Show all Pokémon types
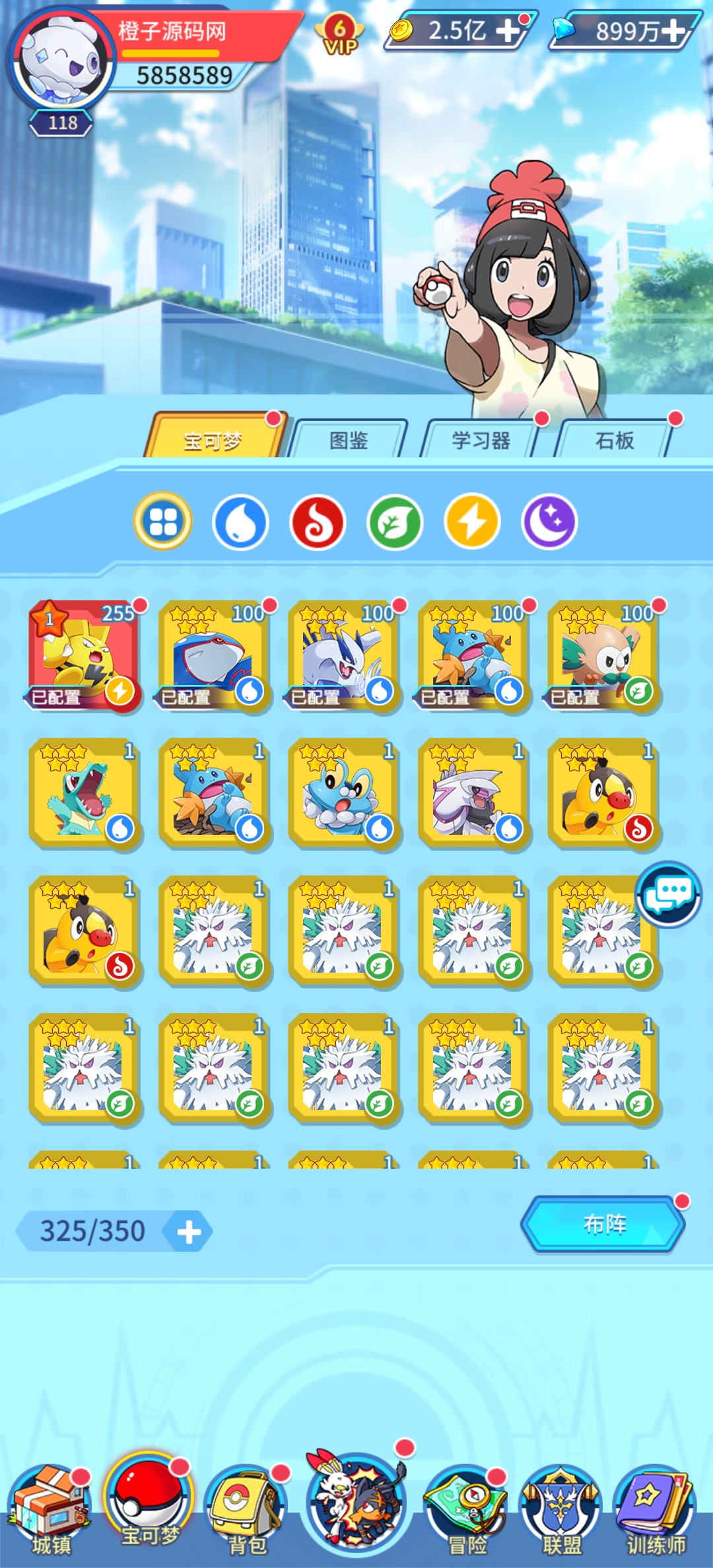 click(163, 523)
